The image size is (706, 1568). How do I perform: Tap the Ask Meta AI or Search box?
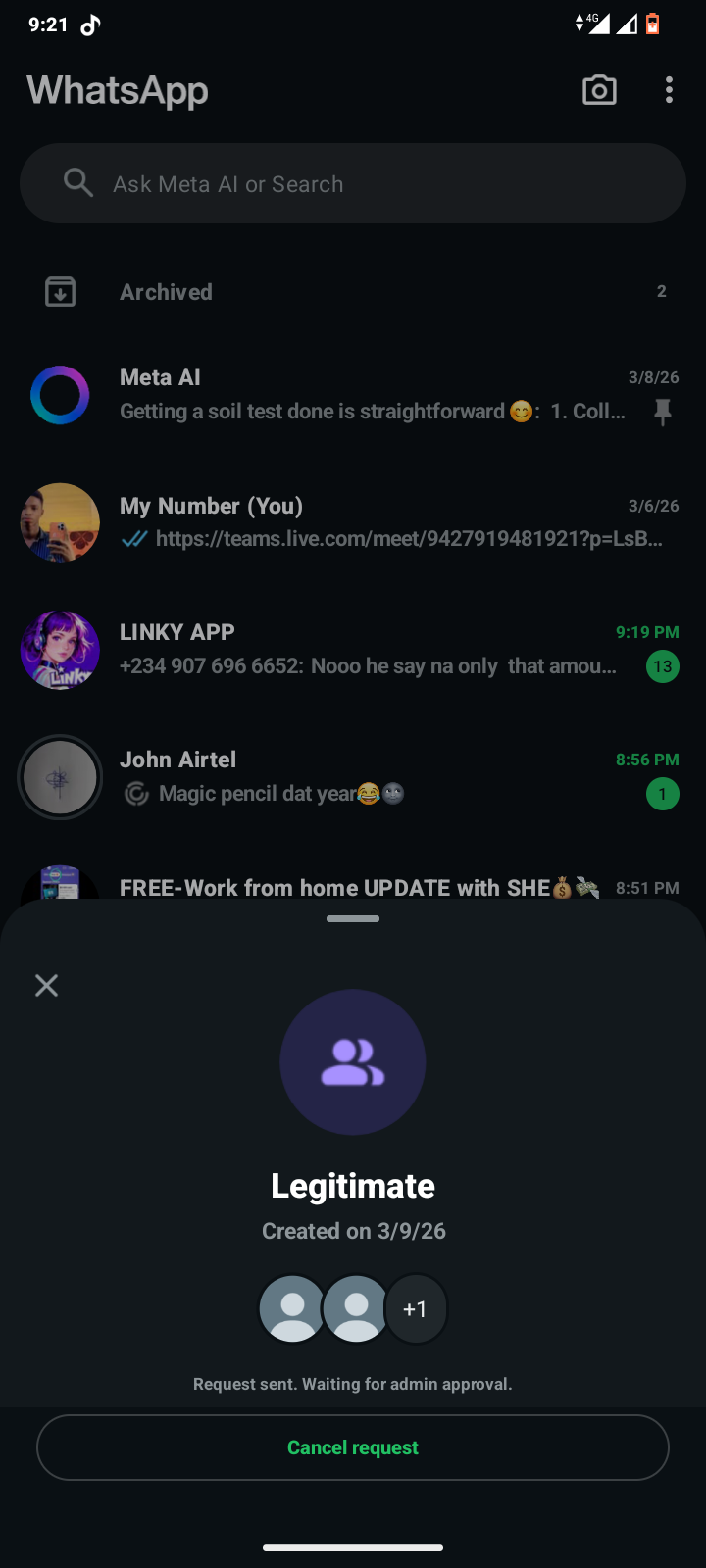(353, 184)
